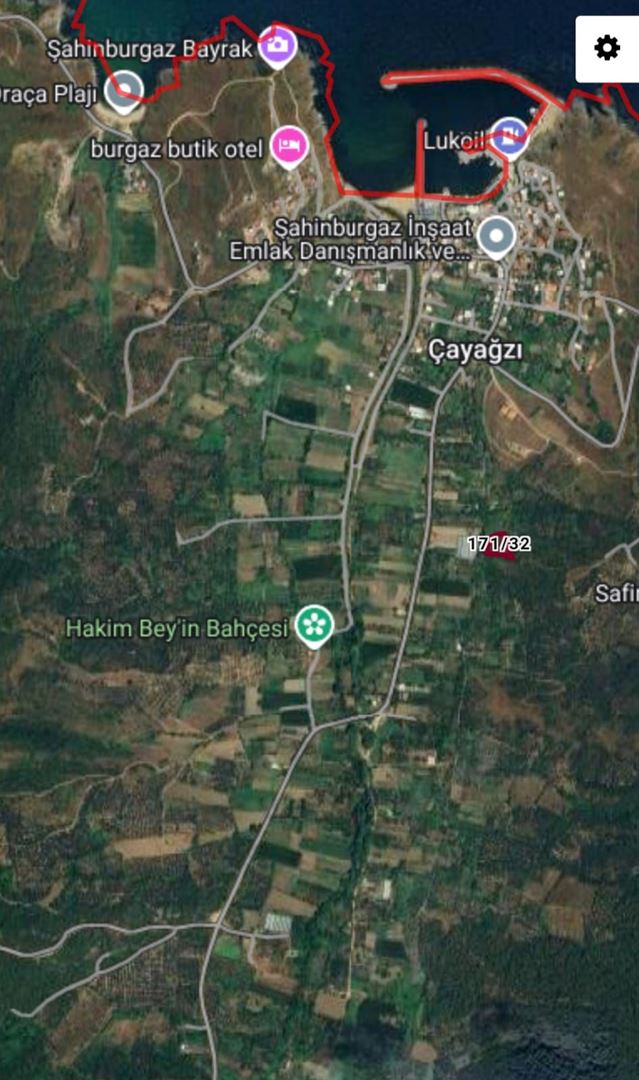Select the Şahinburgaz Bayrak photo spot pin
This screenshot has width=639, height=1080.
tap(277, 45)
